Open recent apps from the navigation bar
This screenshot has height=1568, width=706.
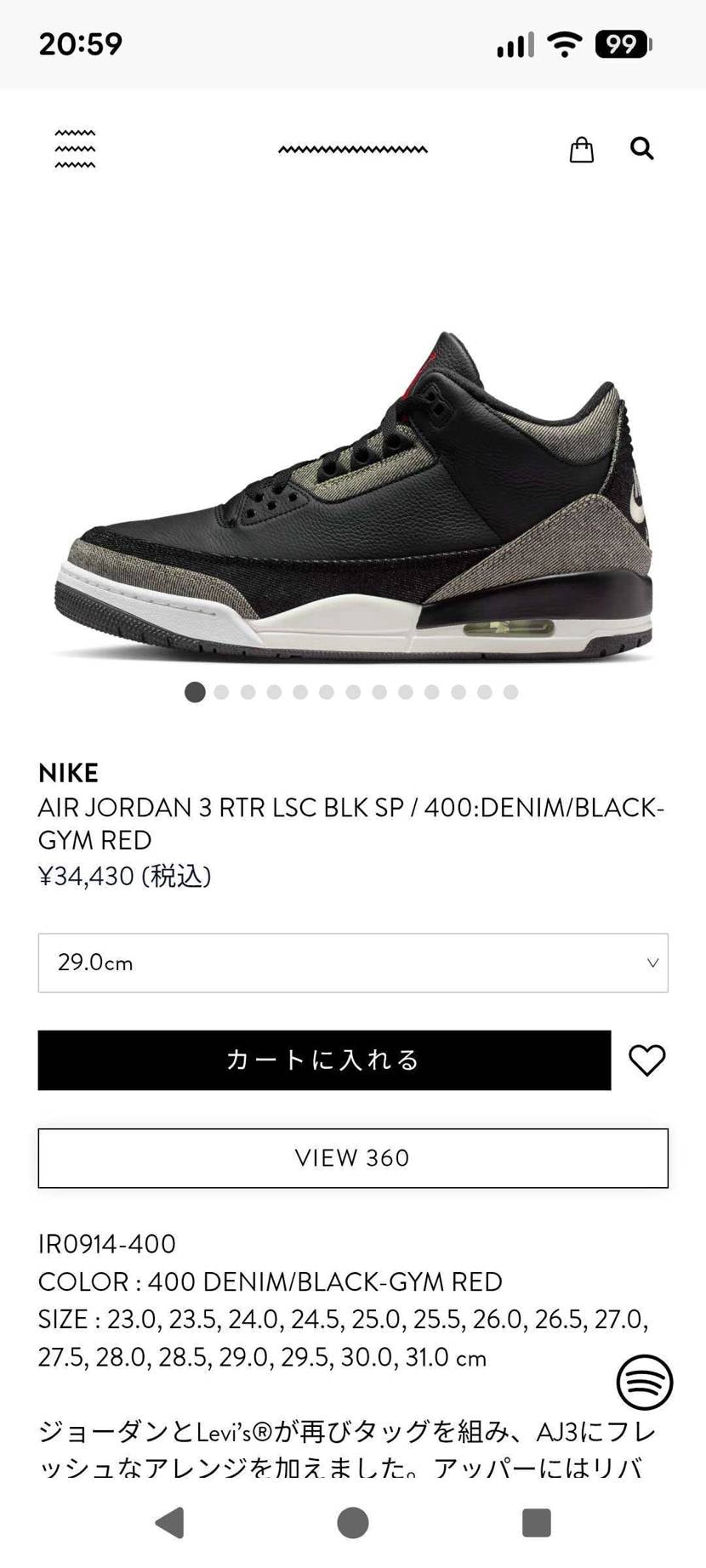tap(534, 1523)
